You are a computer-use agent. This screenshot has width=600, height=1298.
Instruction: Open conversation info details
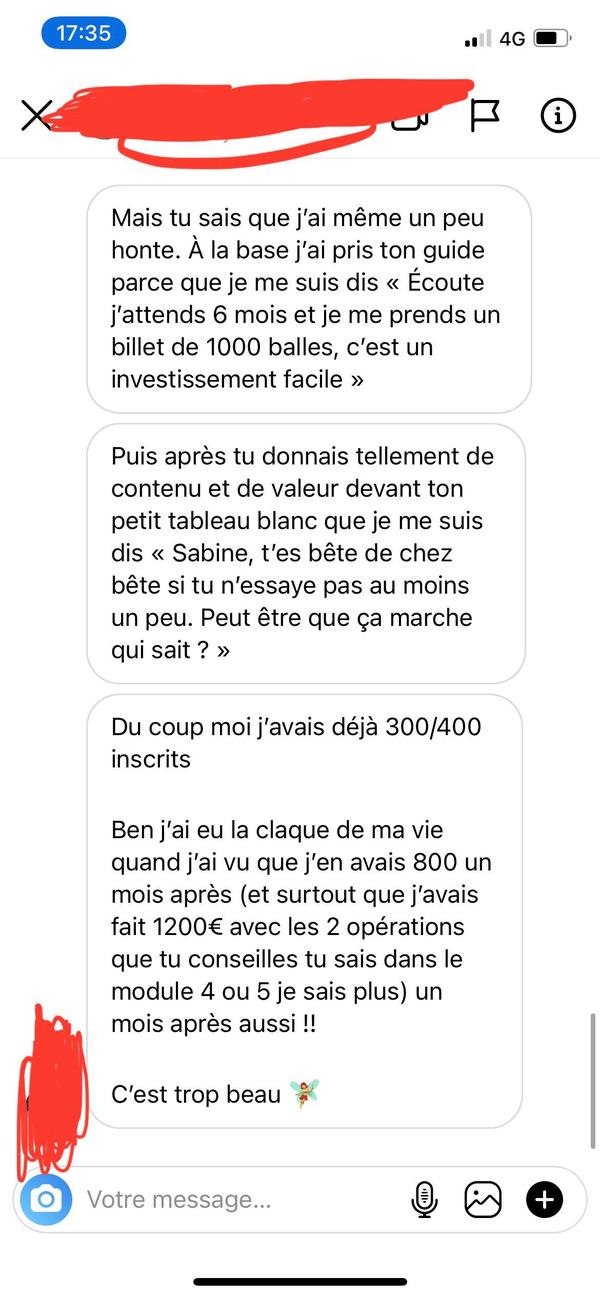tap(557, 115)
